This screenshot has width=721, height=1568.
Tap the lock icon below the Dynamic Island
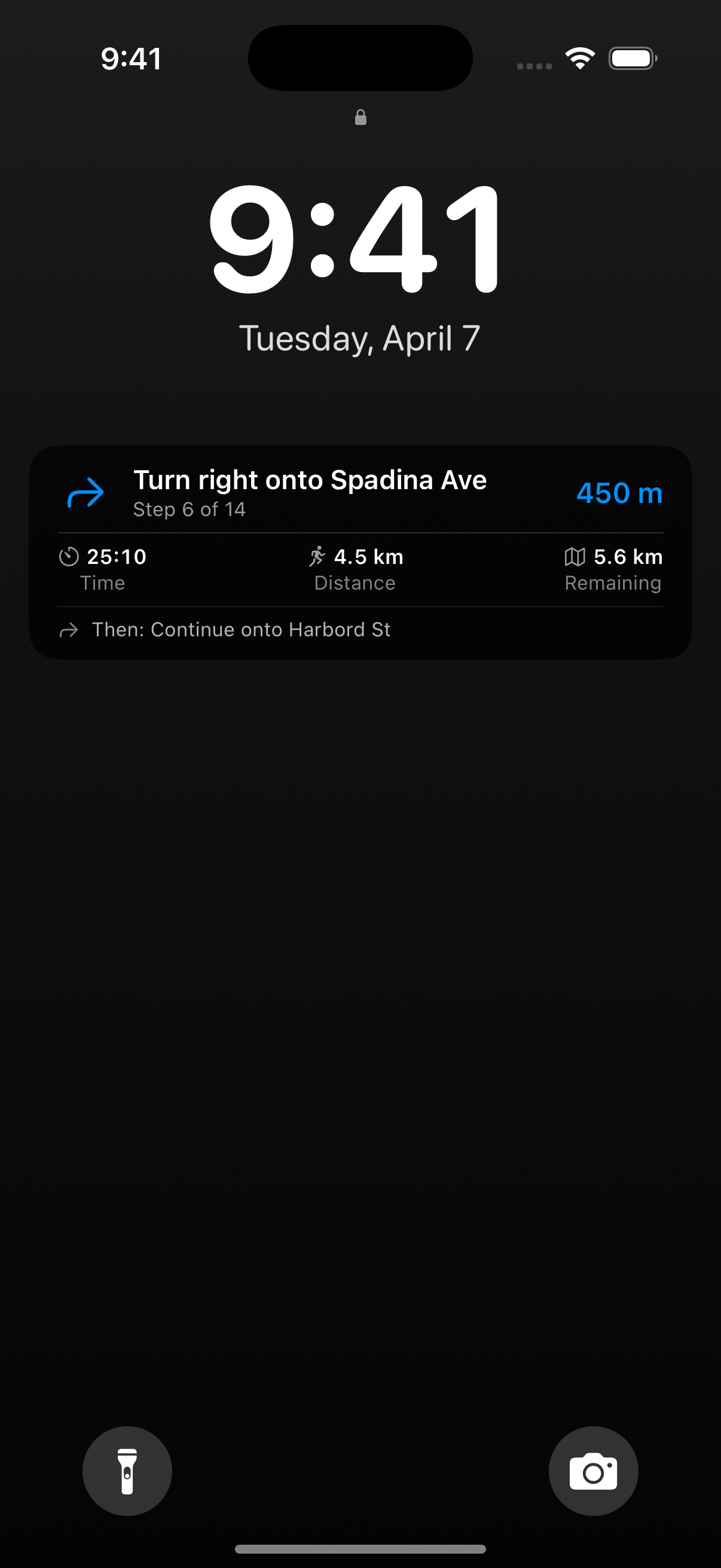coord(360,116)
